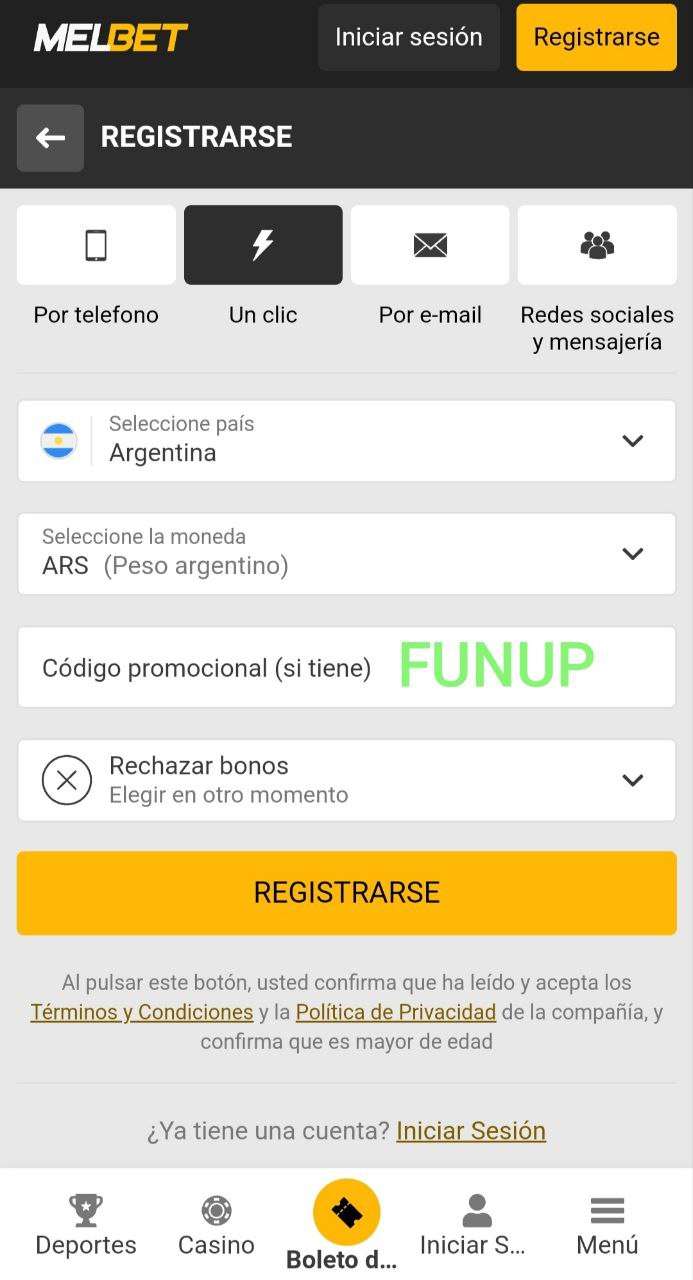Open the Casino tab
693x1280 pixels.
pyautogui.click(x=216, y=1225)
